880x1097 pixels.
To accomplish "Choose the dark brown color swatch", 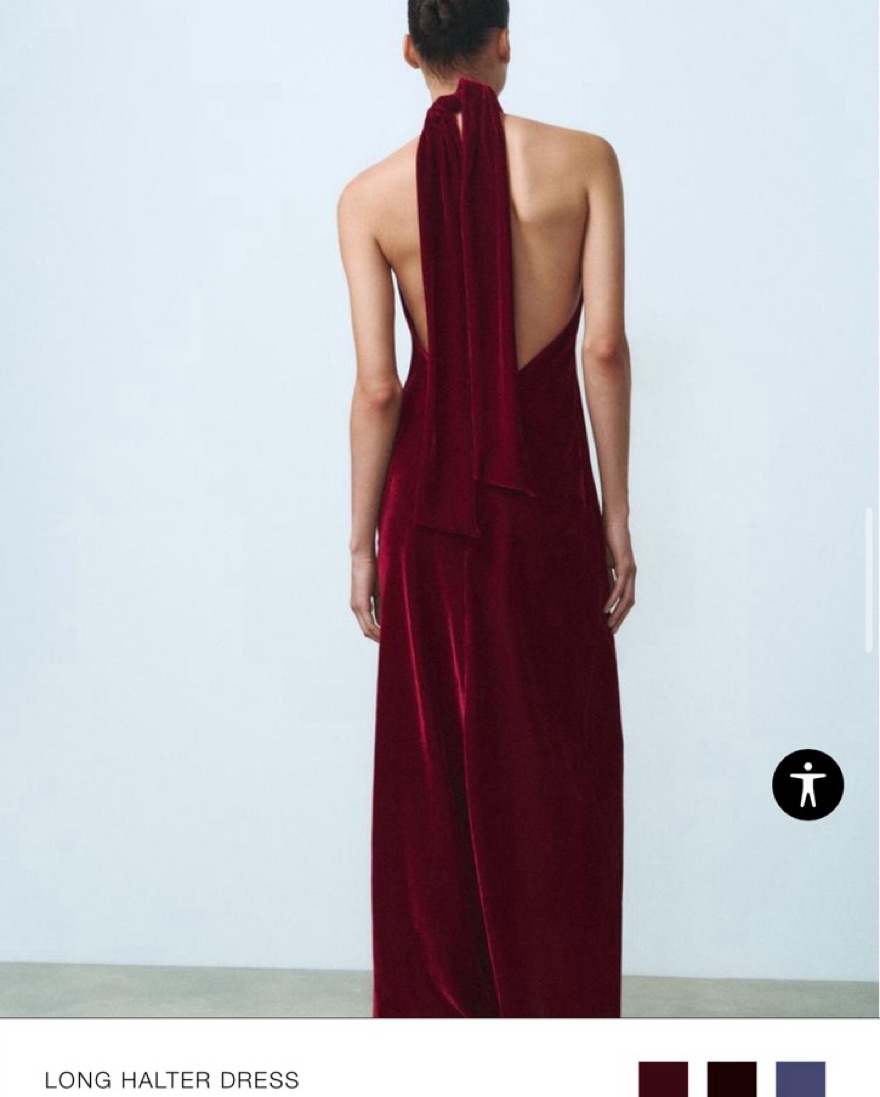I will tap(732, 1080).
